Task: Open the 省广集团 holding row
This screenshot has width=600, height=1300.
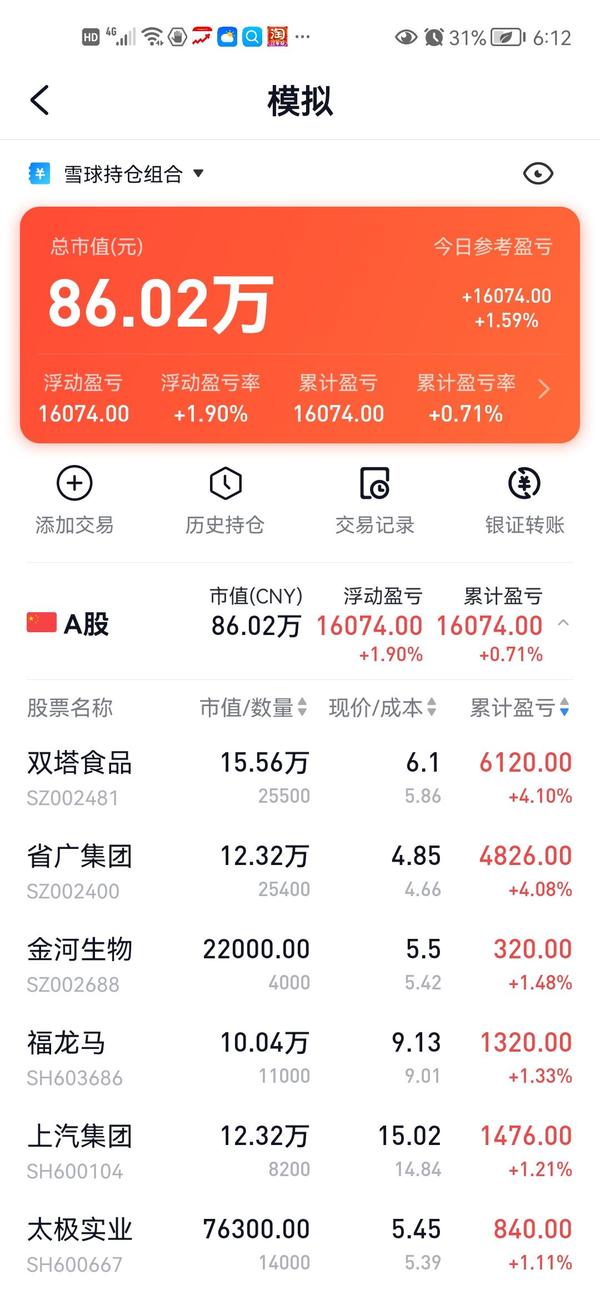Action: point(300,872)
